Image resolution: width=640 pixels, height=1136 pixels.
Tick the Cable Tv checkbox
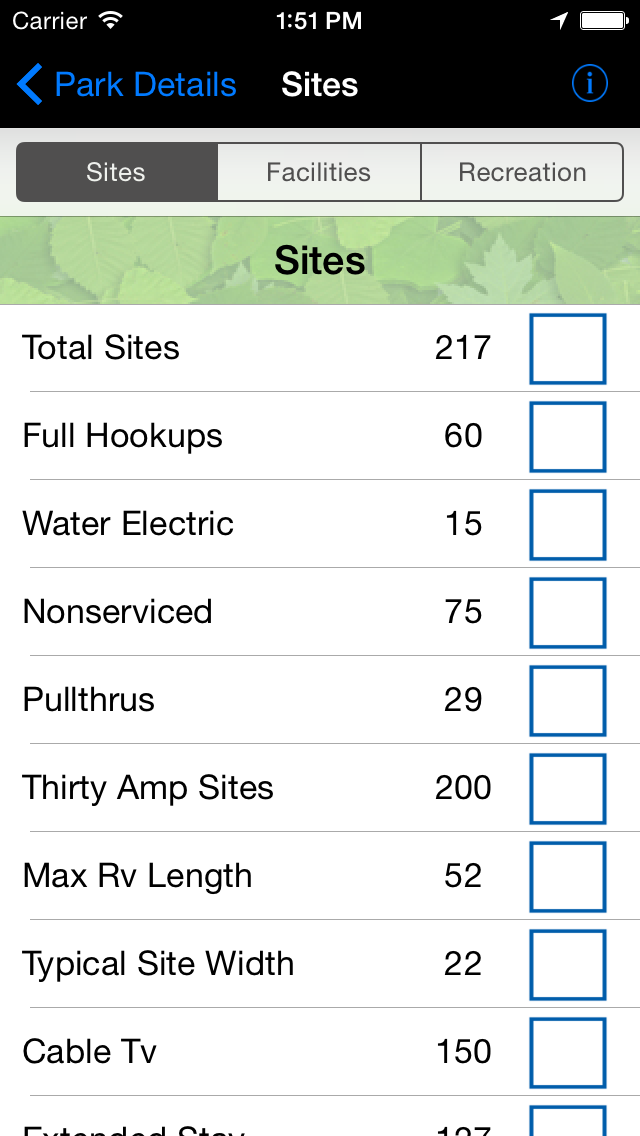tap(568, 1053)
